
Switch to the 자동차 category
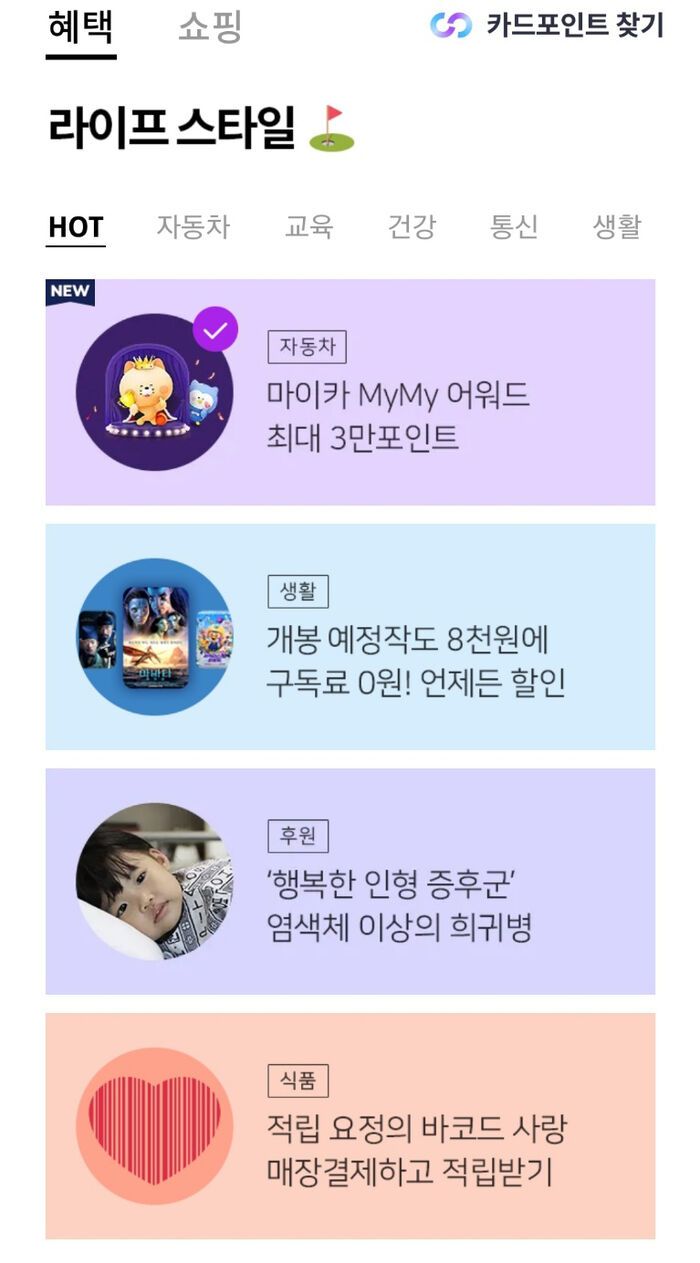click(193, 227)
